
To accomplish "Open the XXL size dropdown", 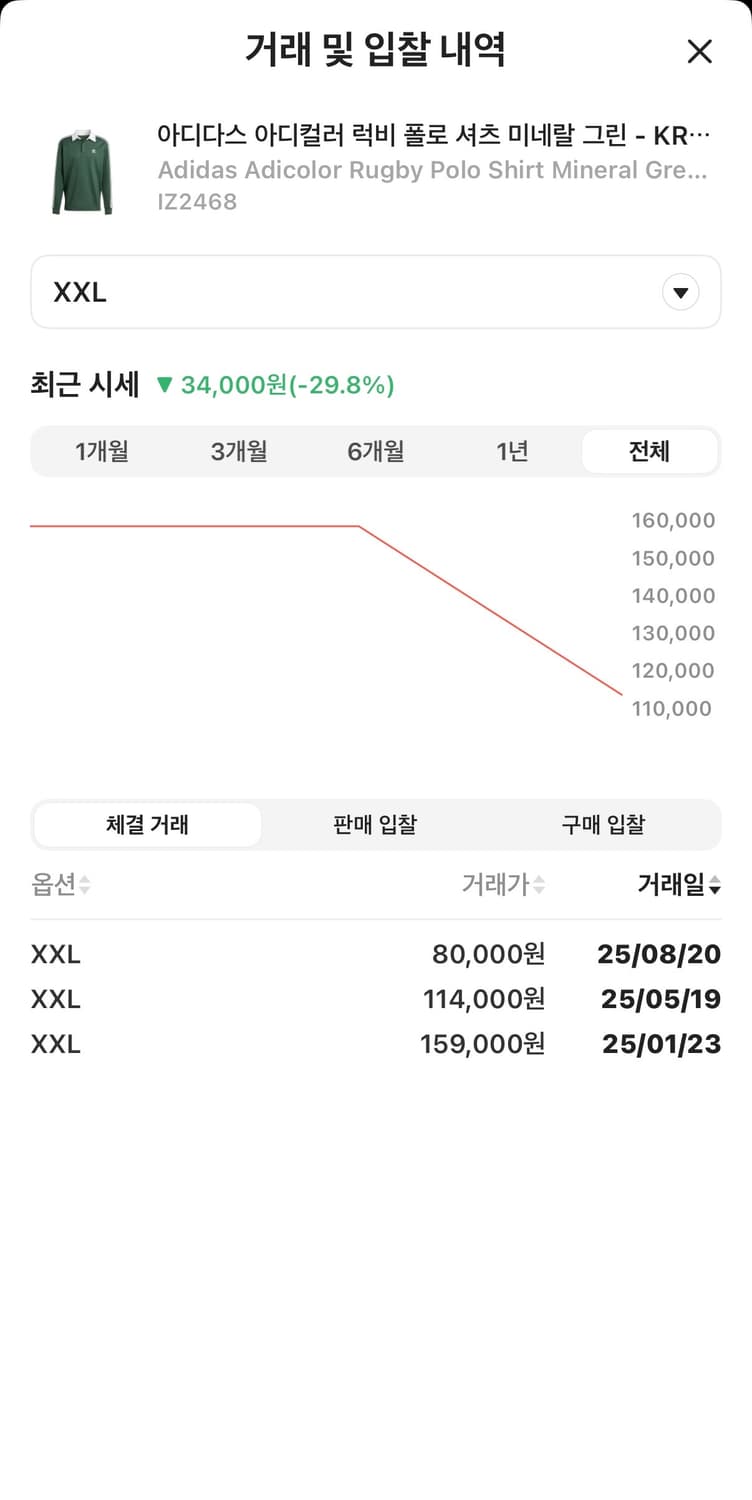I will pyautogui.click(x=376, y=292).
